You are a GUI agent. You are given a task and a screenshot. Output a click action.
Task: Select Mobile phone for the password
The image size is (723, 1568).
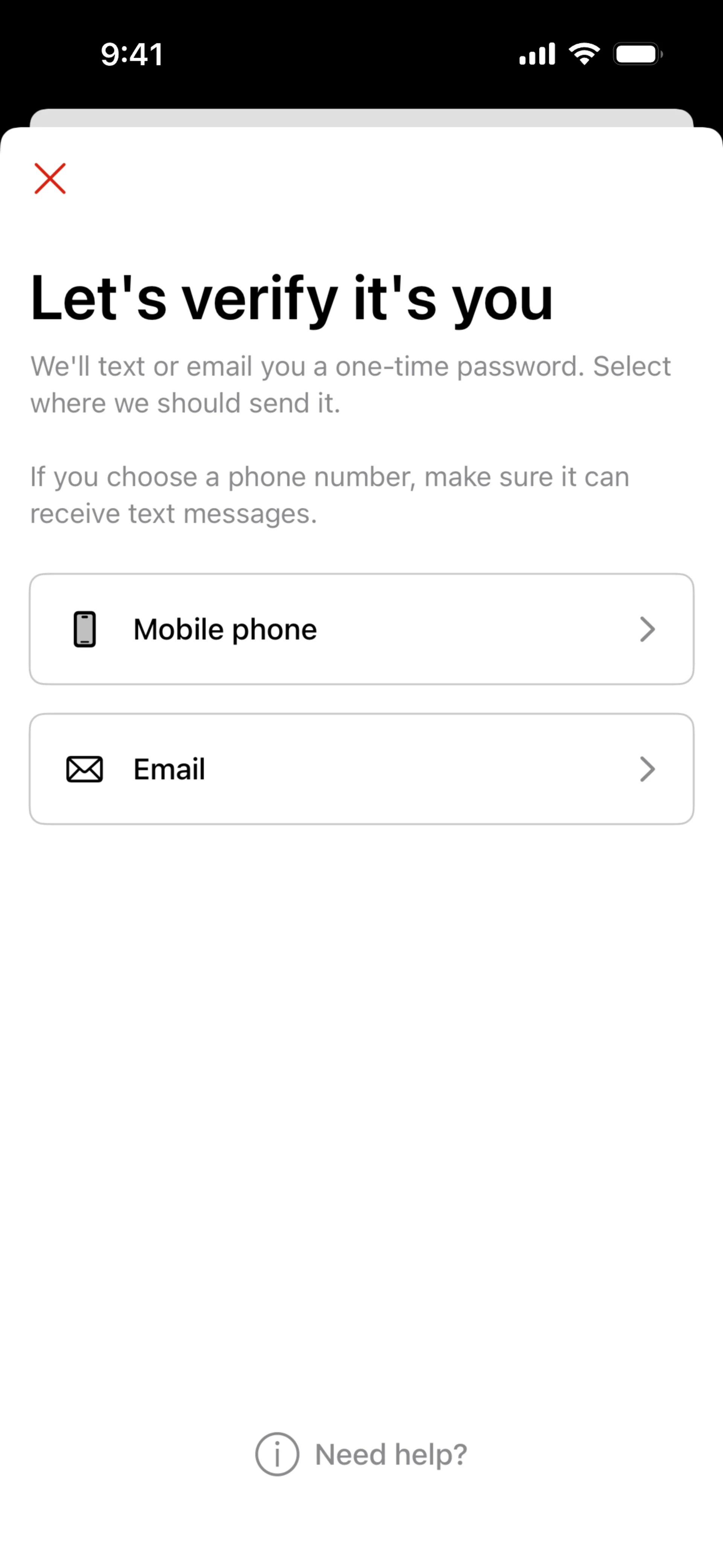(x=361, y=629)
